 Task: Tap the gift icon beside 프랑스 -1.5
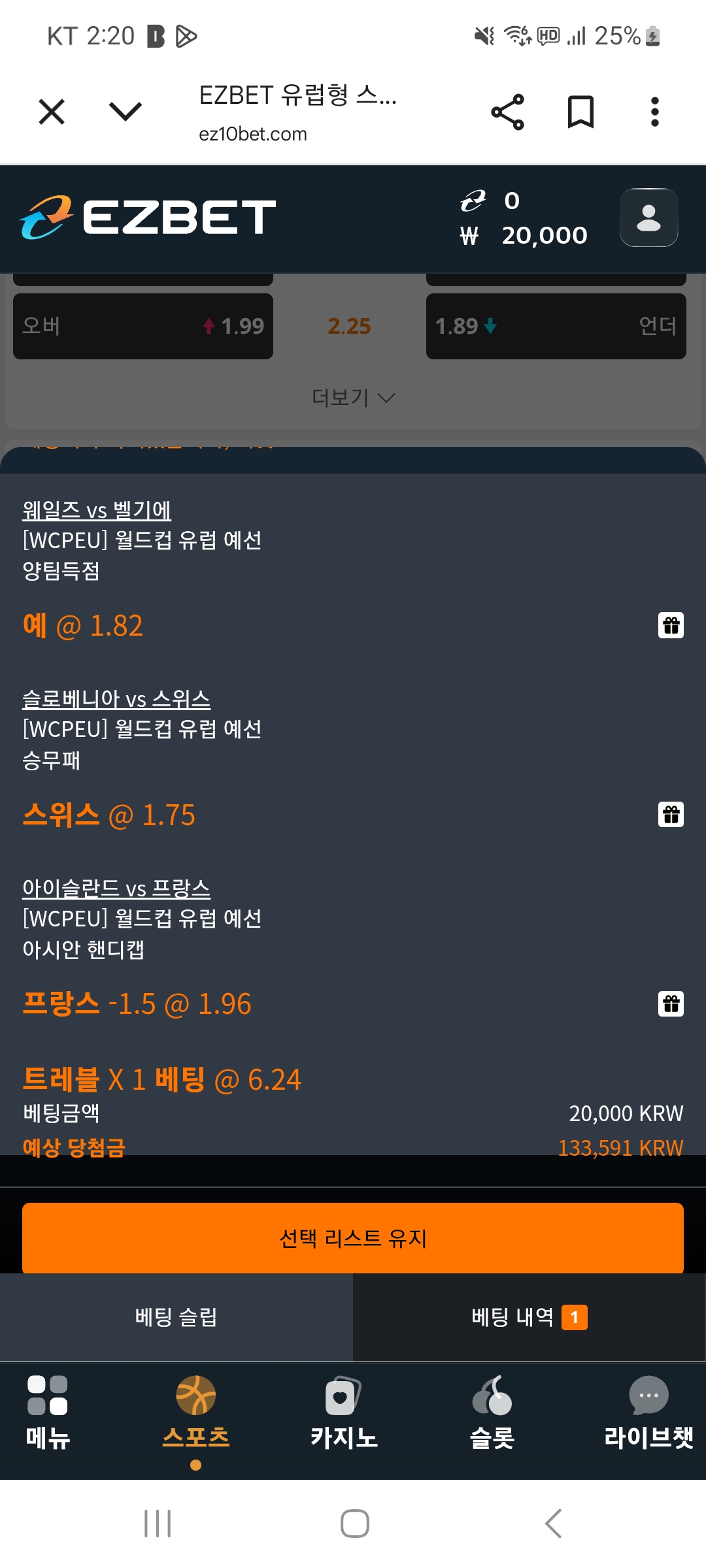(671, 1004)
